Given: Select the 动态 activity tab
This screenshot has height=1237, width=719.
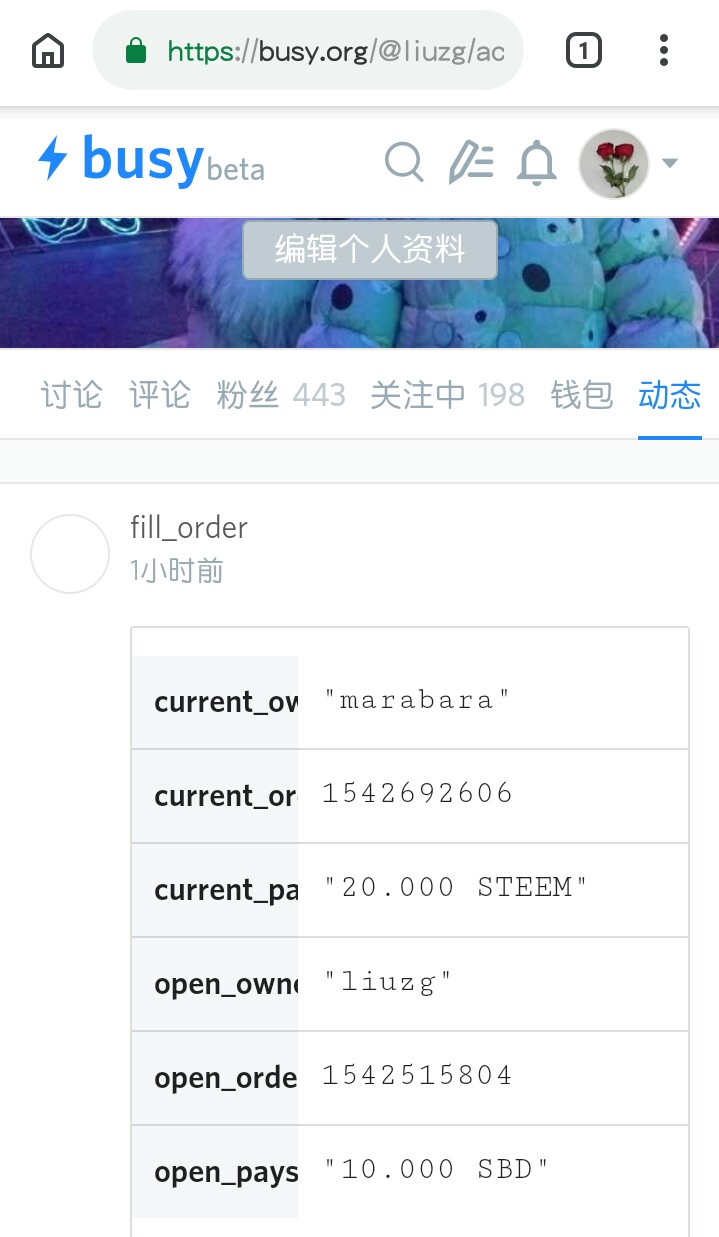Looking at the screenshot, I should [669, 395].
